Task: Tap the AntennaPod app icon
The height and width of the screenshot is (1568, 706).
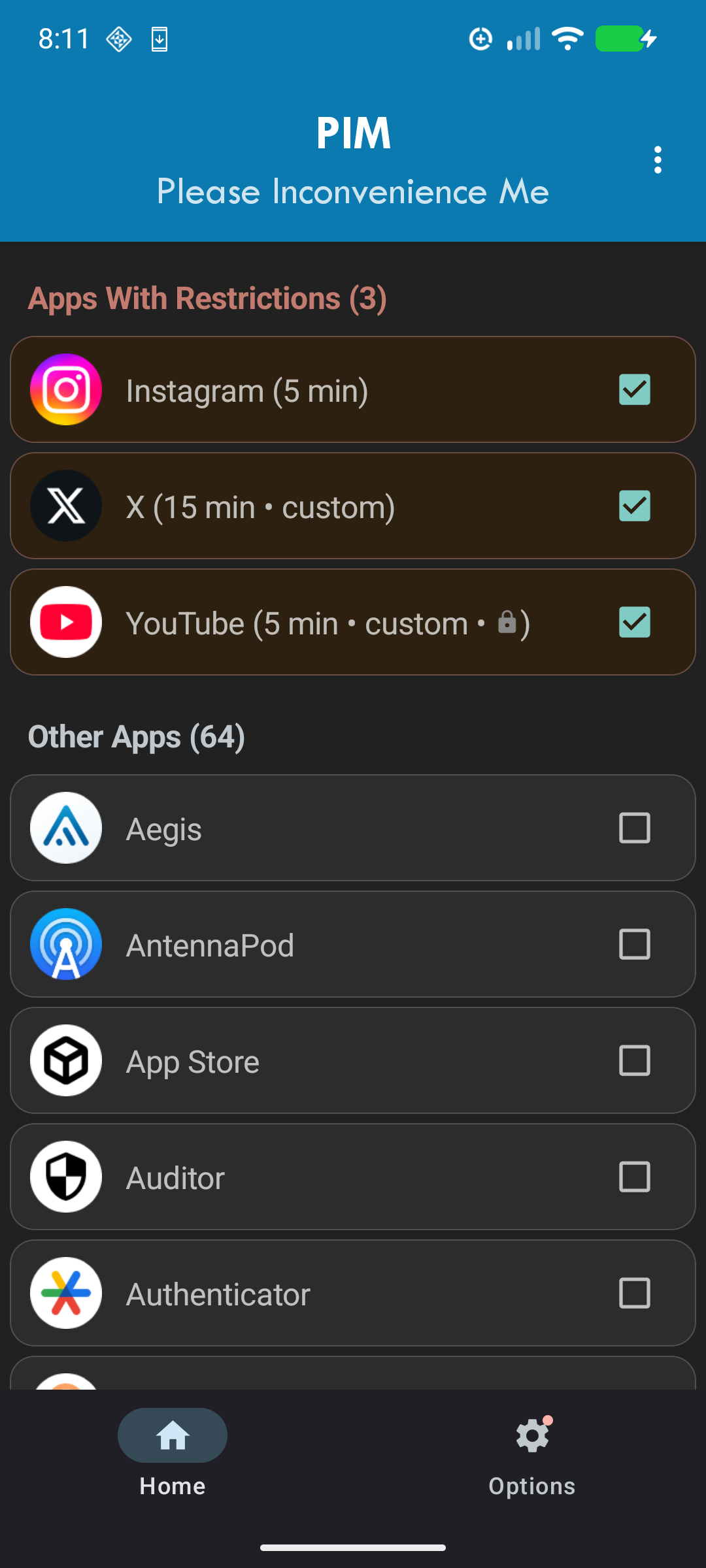Action: coord(65,944)
